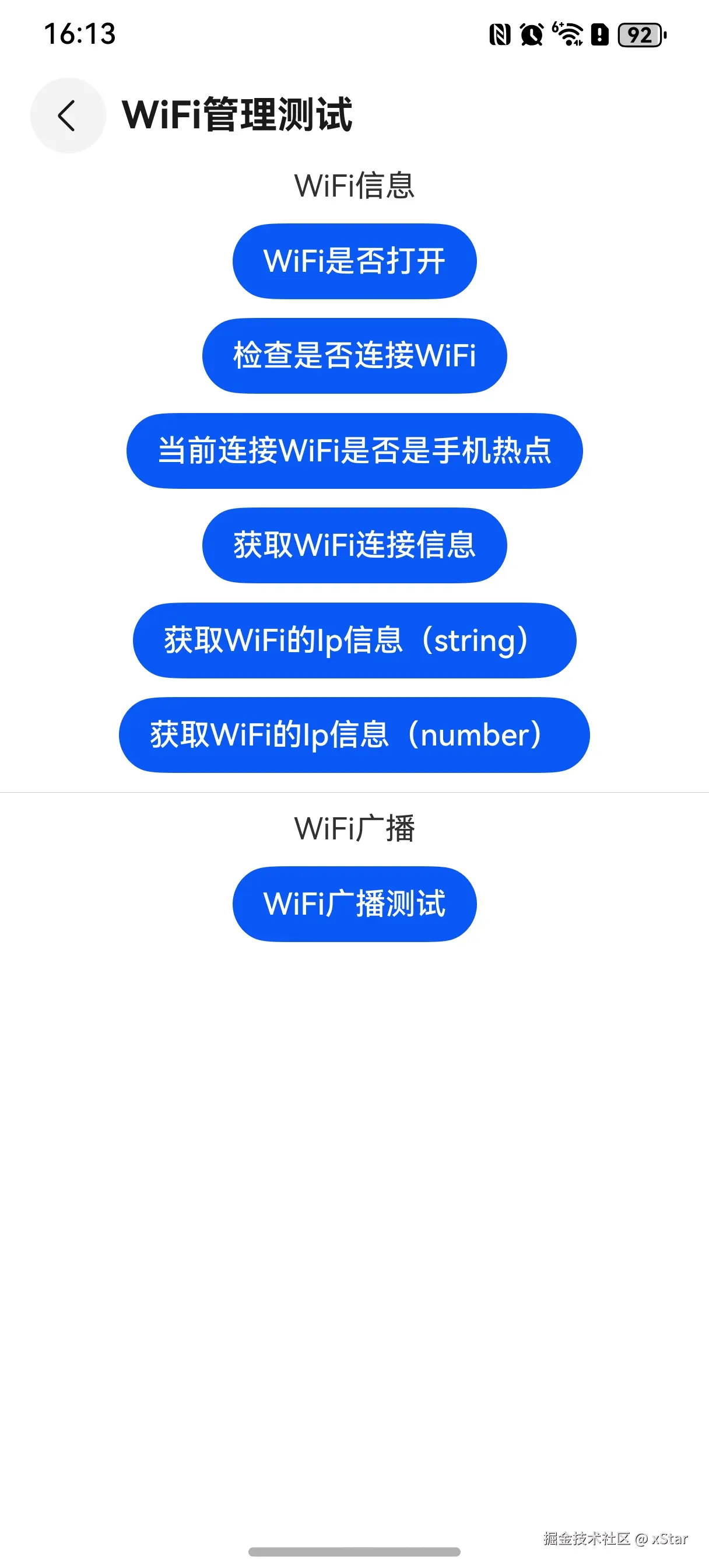
Task: Tap the divider line below Ip信息 buttons
Action: (x=354, y=793)
